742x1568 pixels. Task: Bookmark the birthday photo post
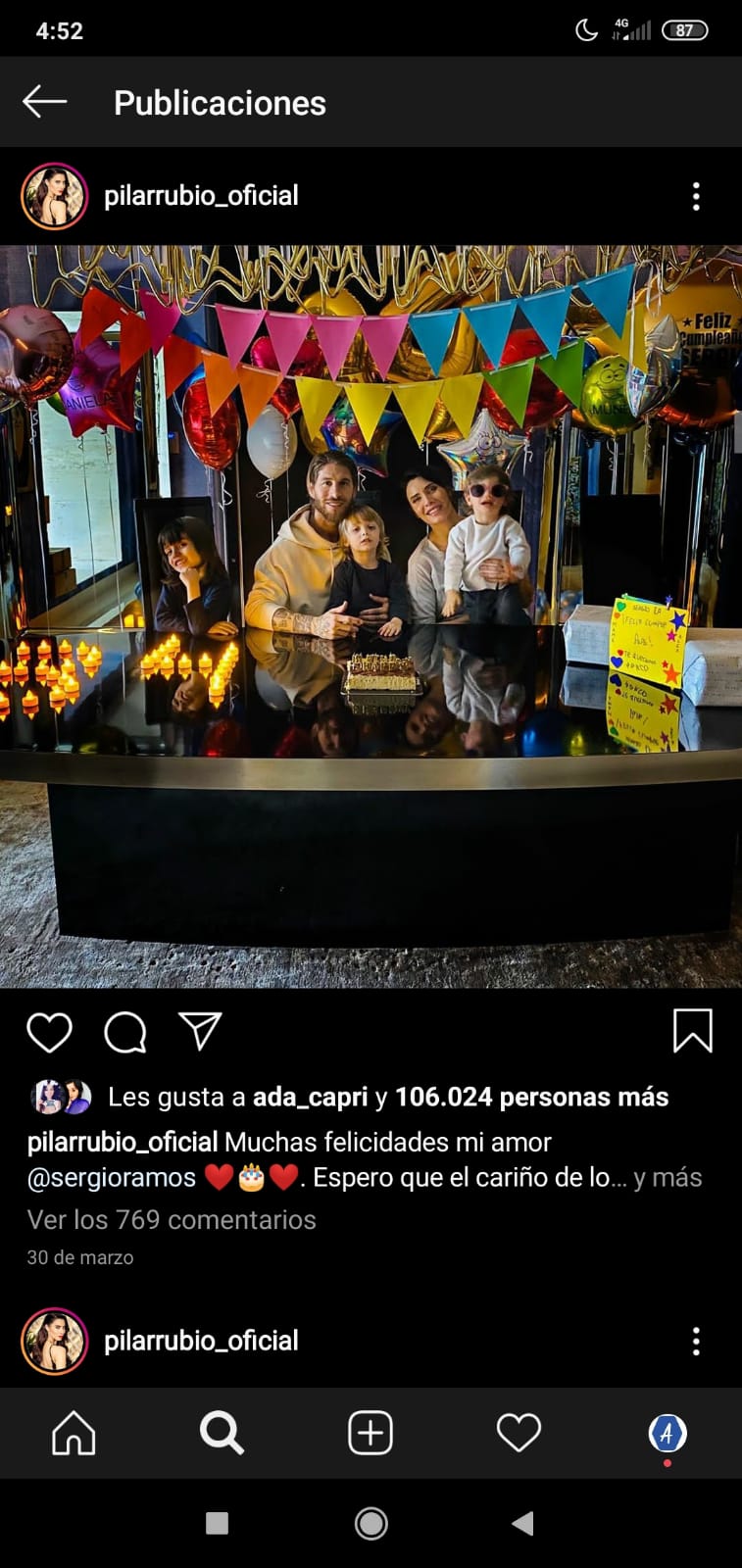coord(692,1031)
